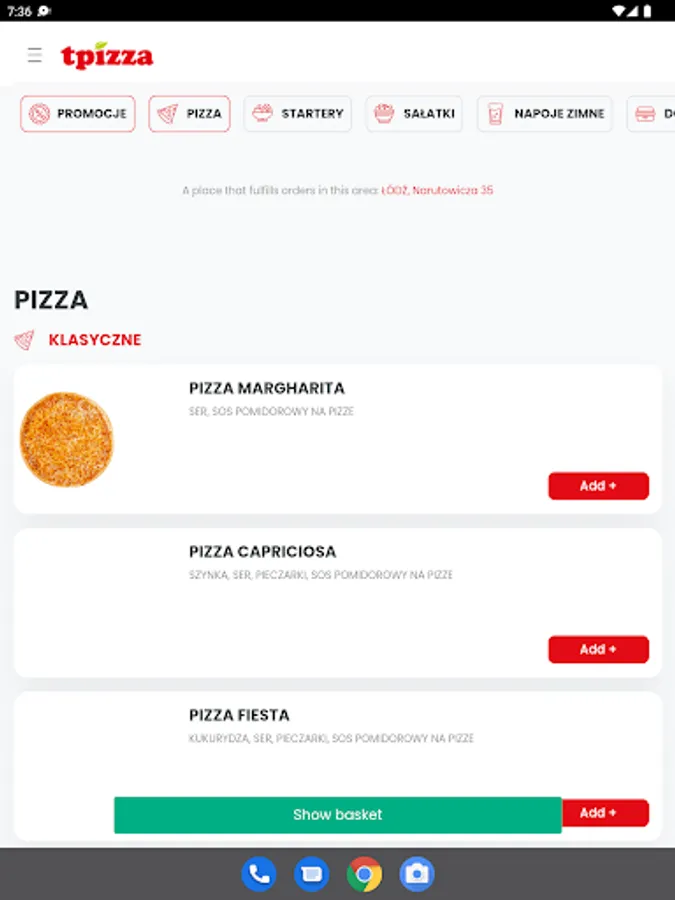Show the Sałatki category
This screenshot has width=675, height=900.
coord(414,114)
